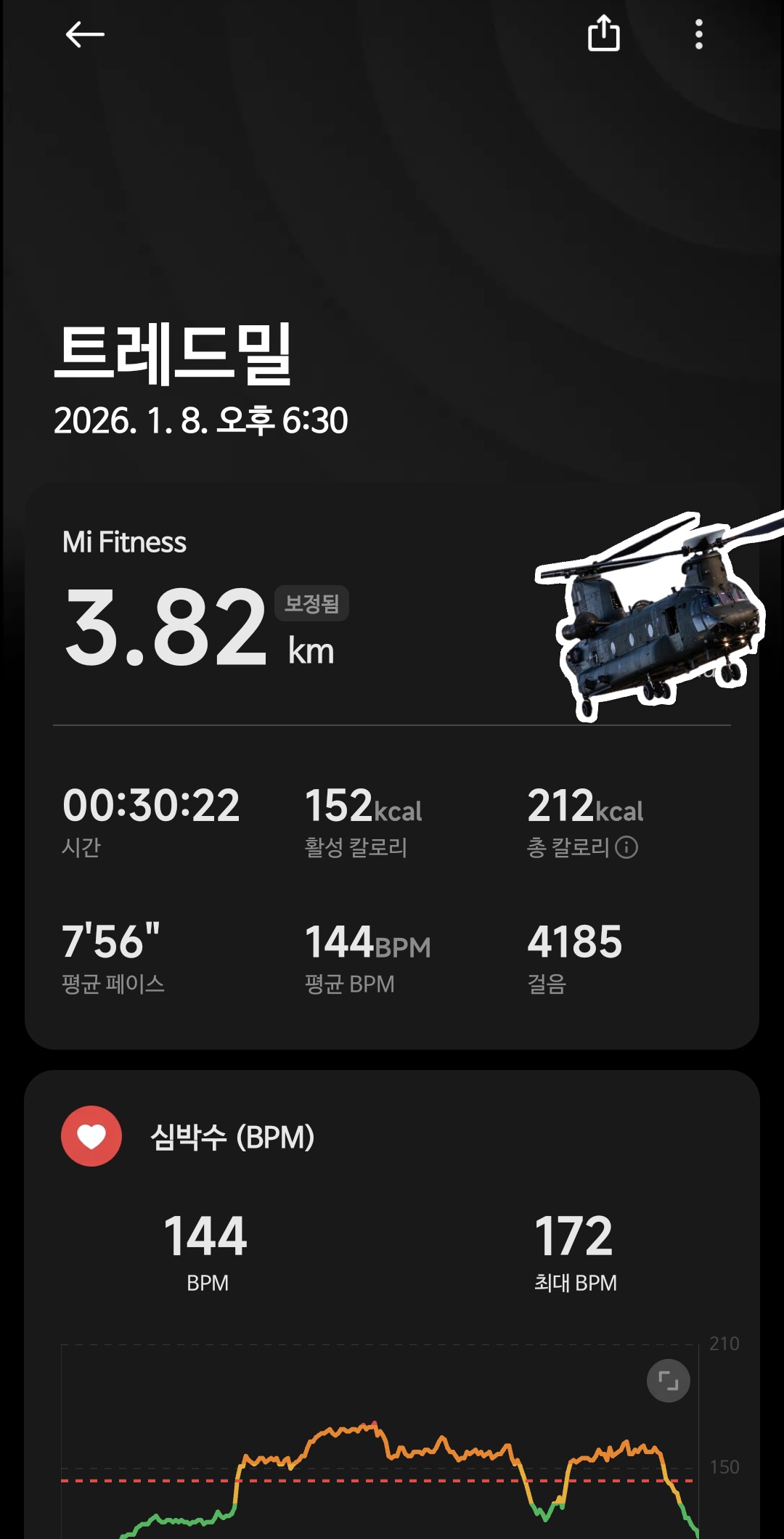The image size is (784, 1539).
Task: Open the three-dot overflow menu
Action: (x=698, y=34)
